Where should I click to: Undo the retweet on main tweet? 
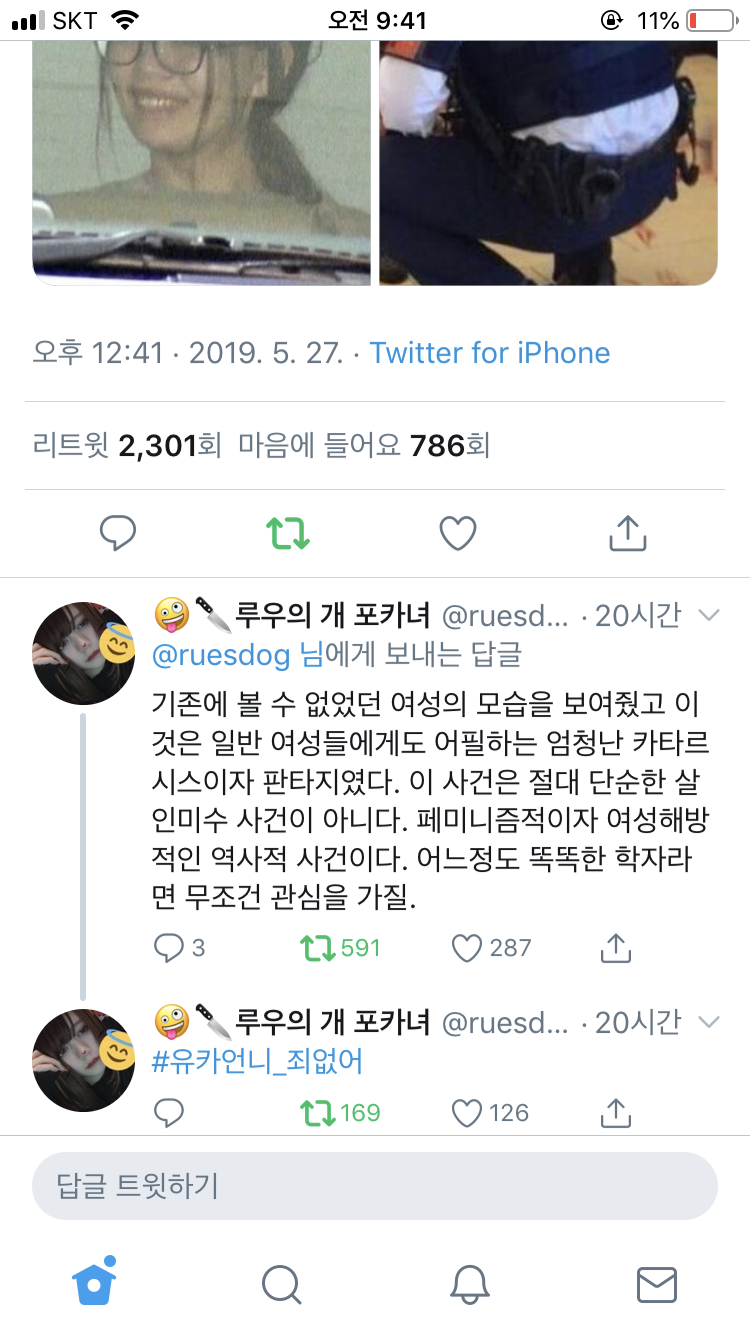288,533
